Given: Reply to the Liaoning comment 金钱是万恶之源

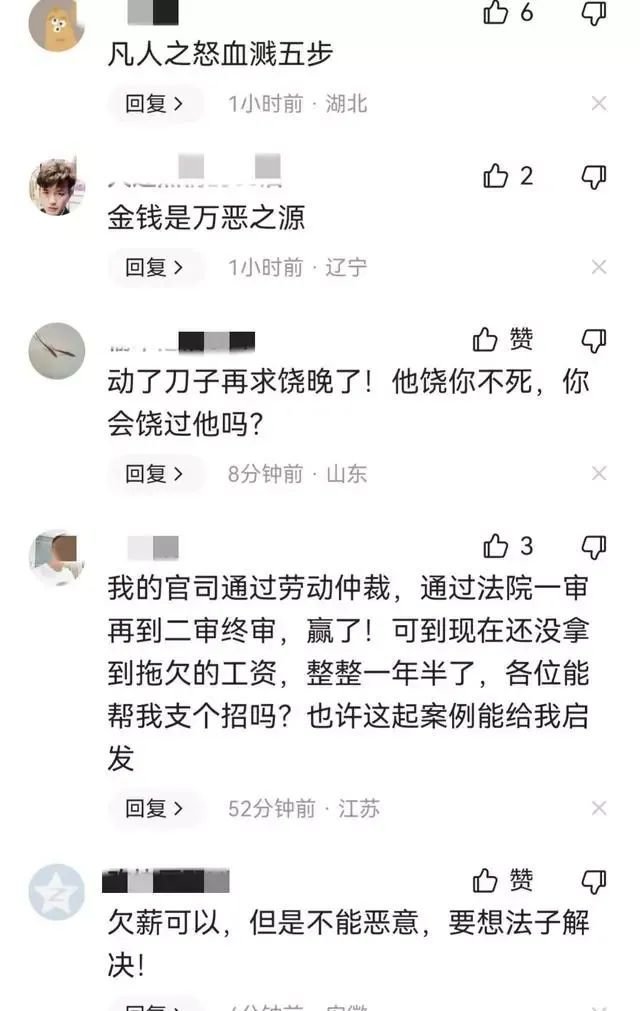Looking at the screenshot, I should point(155,267).
